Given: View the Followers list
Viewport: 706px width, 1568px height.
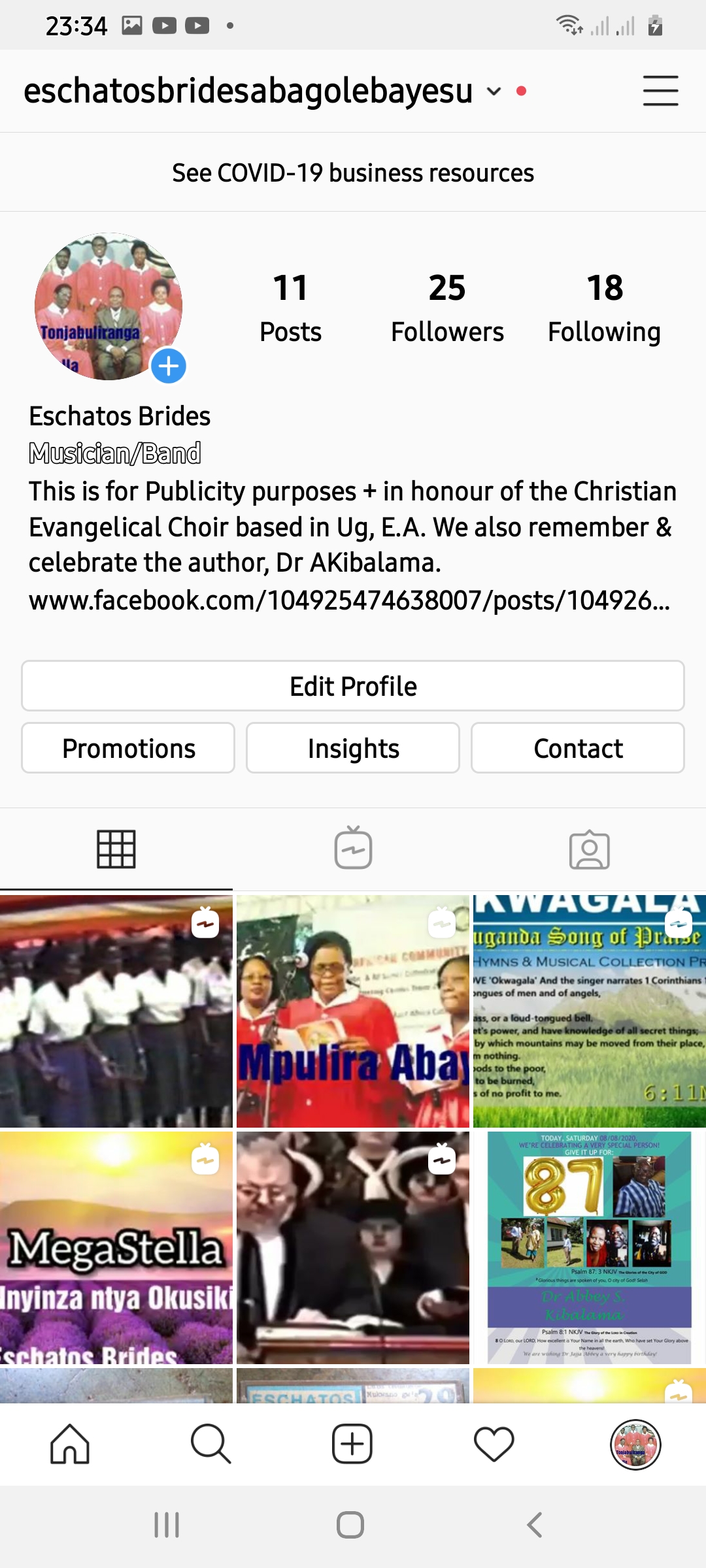Looking at the screenshot, I should click(447, 307).
